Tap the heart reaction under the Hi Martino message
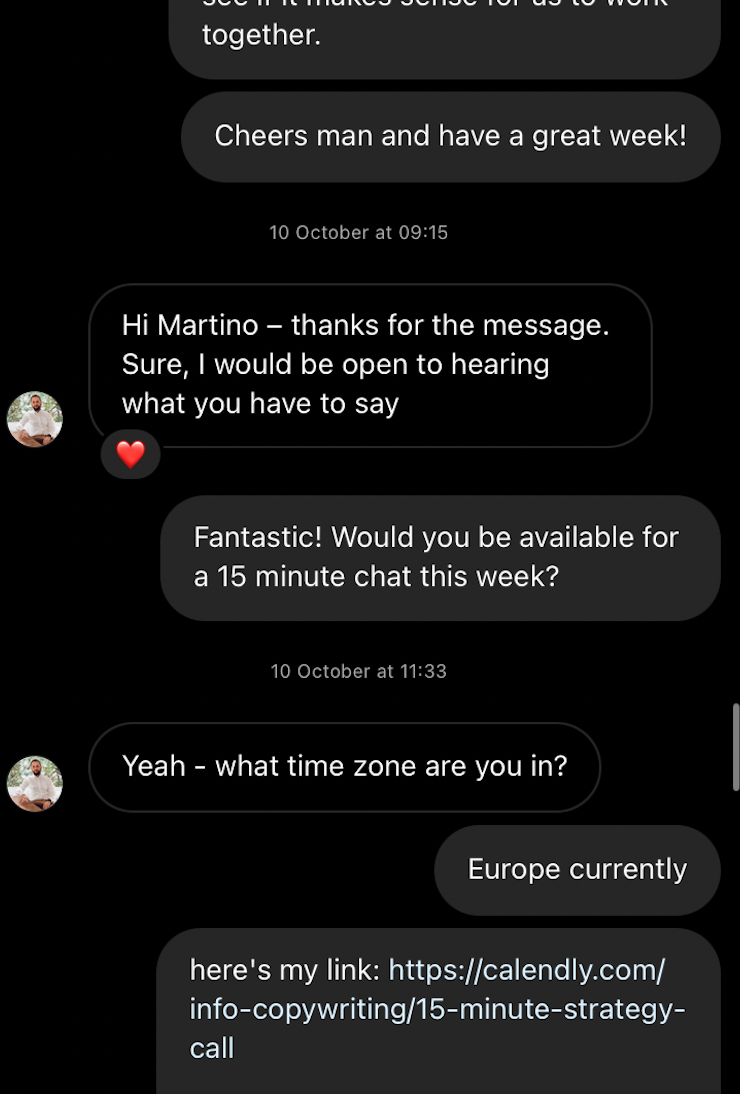The height and width of the screenshot is (1094, 740). [131, 455]
